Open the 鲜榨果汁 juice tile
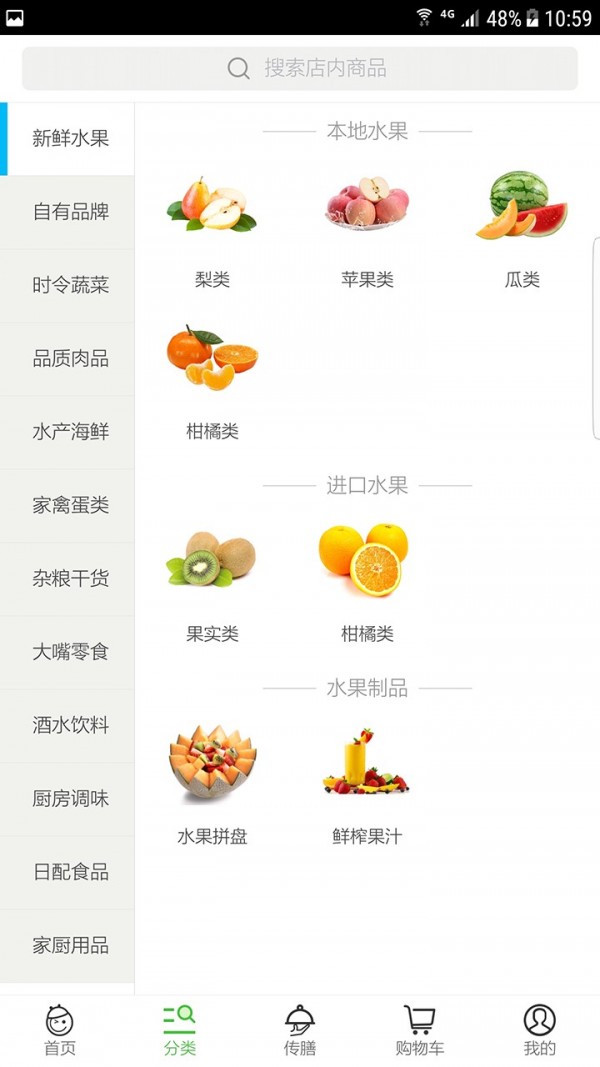Image resolution: width=600 pixels, height=1067 pixels. click(367, 782)
